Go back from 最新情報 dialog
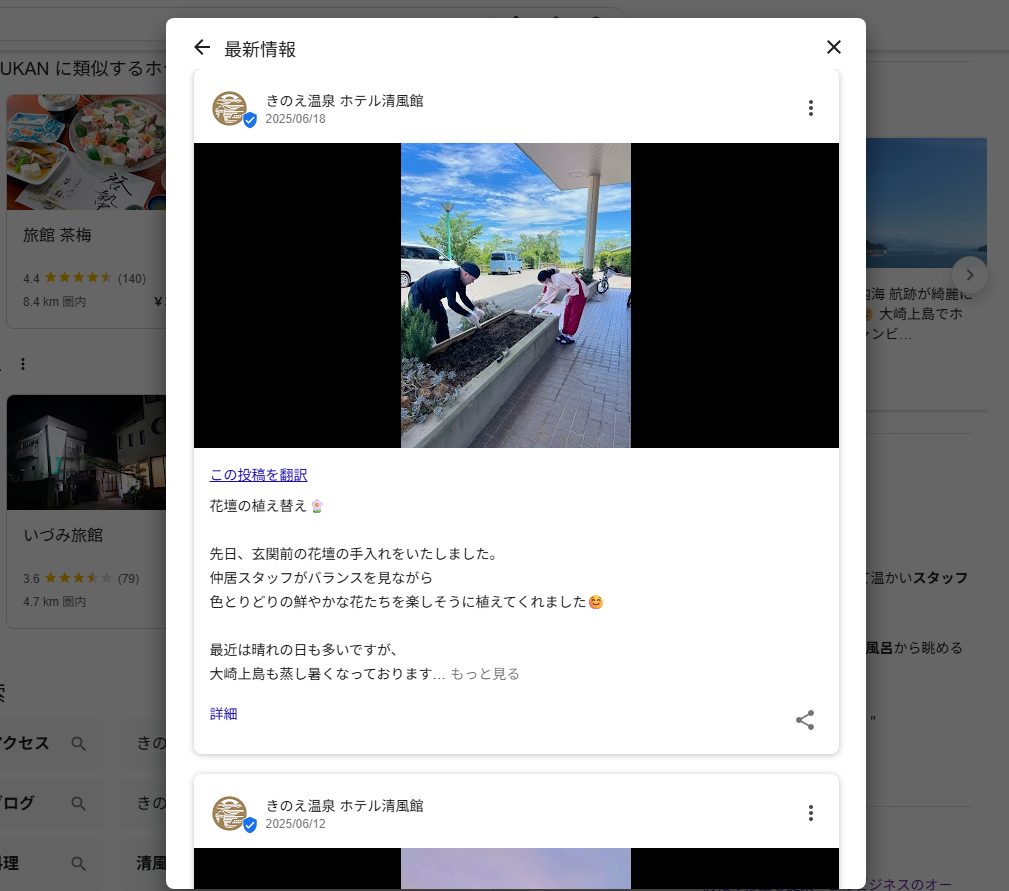The width and height of the screenshot is (1009, 891). [202, 48]
